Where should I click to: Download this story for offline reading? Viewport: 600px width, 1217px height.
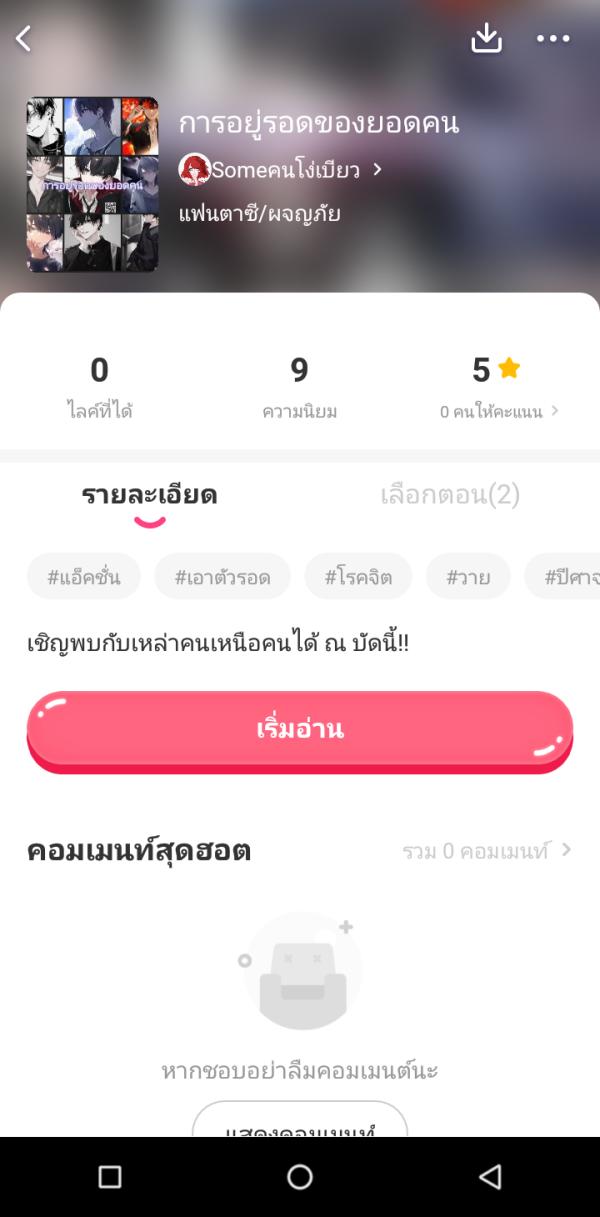click(x=486, y=39)
